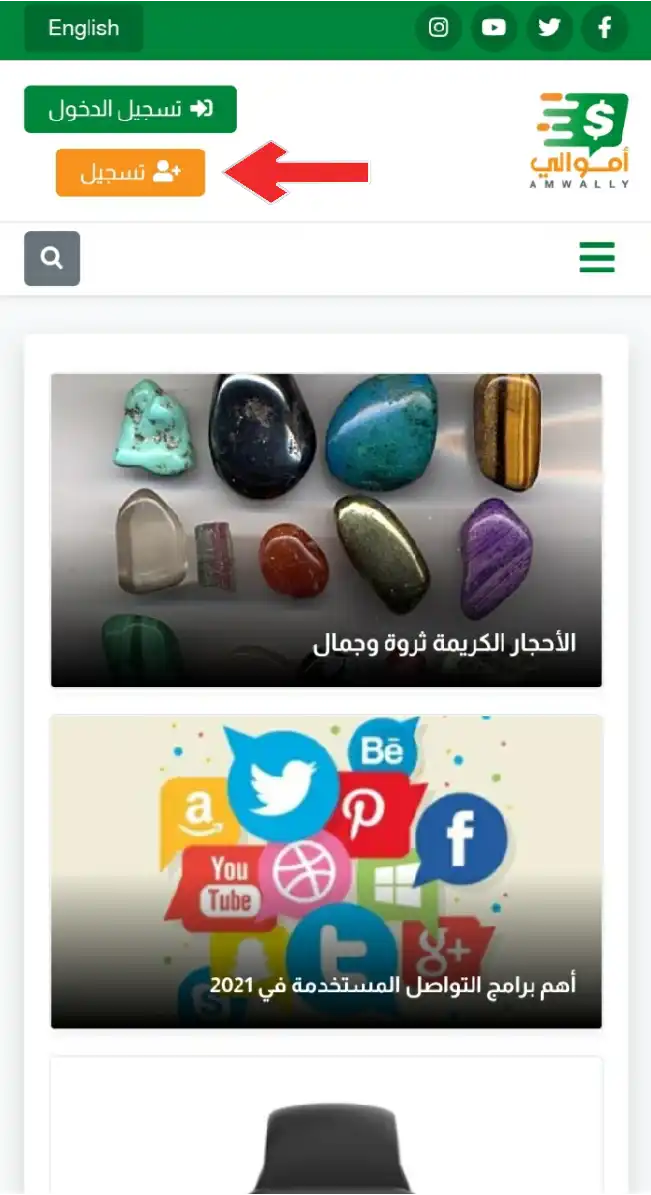Open the Facebook page
Viewport: 651px width, 1195px height.
pos(604,28)
